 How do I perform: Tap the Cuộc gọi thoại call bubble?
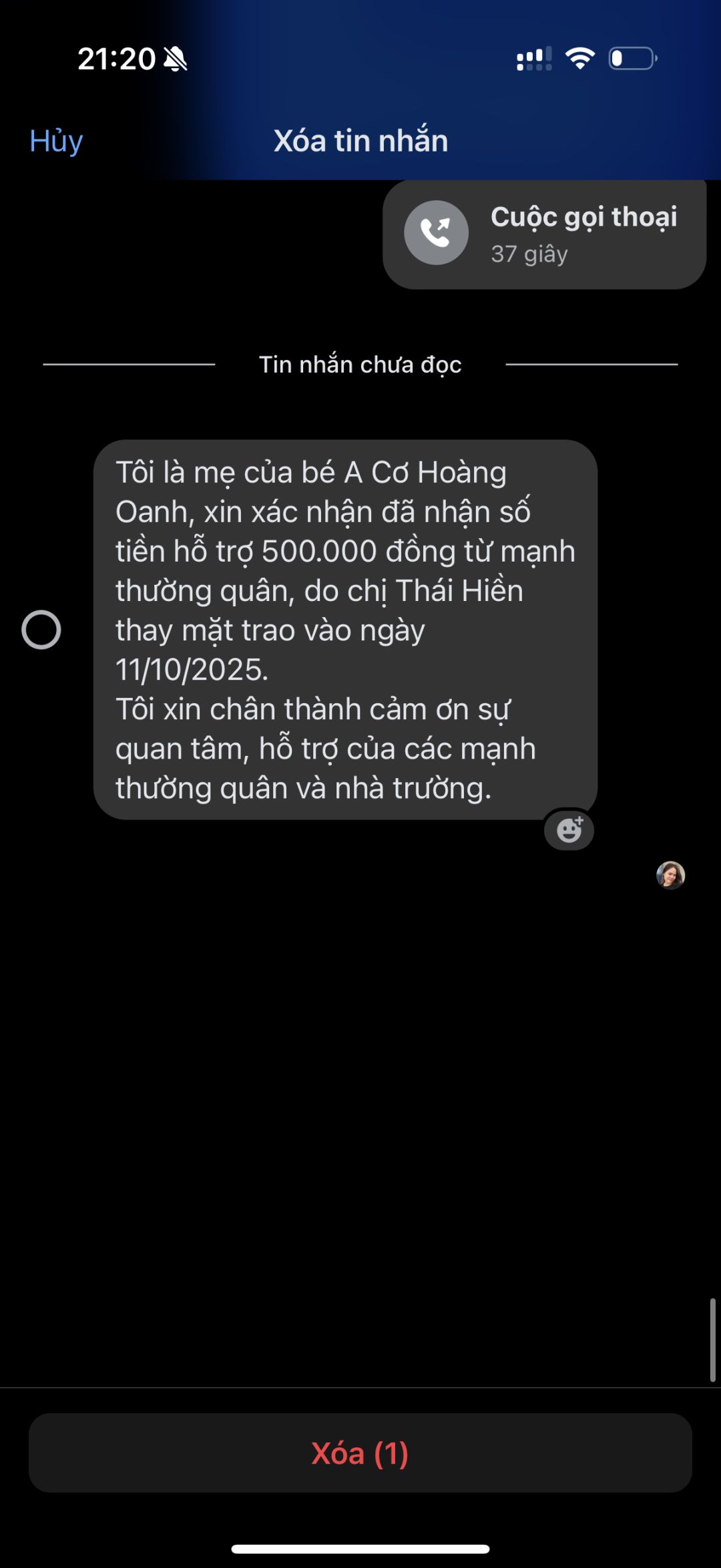pos(544,234)
